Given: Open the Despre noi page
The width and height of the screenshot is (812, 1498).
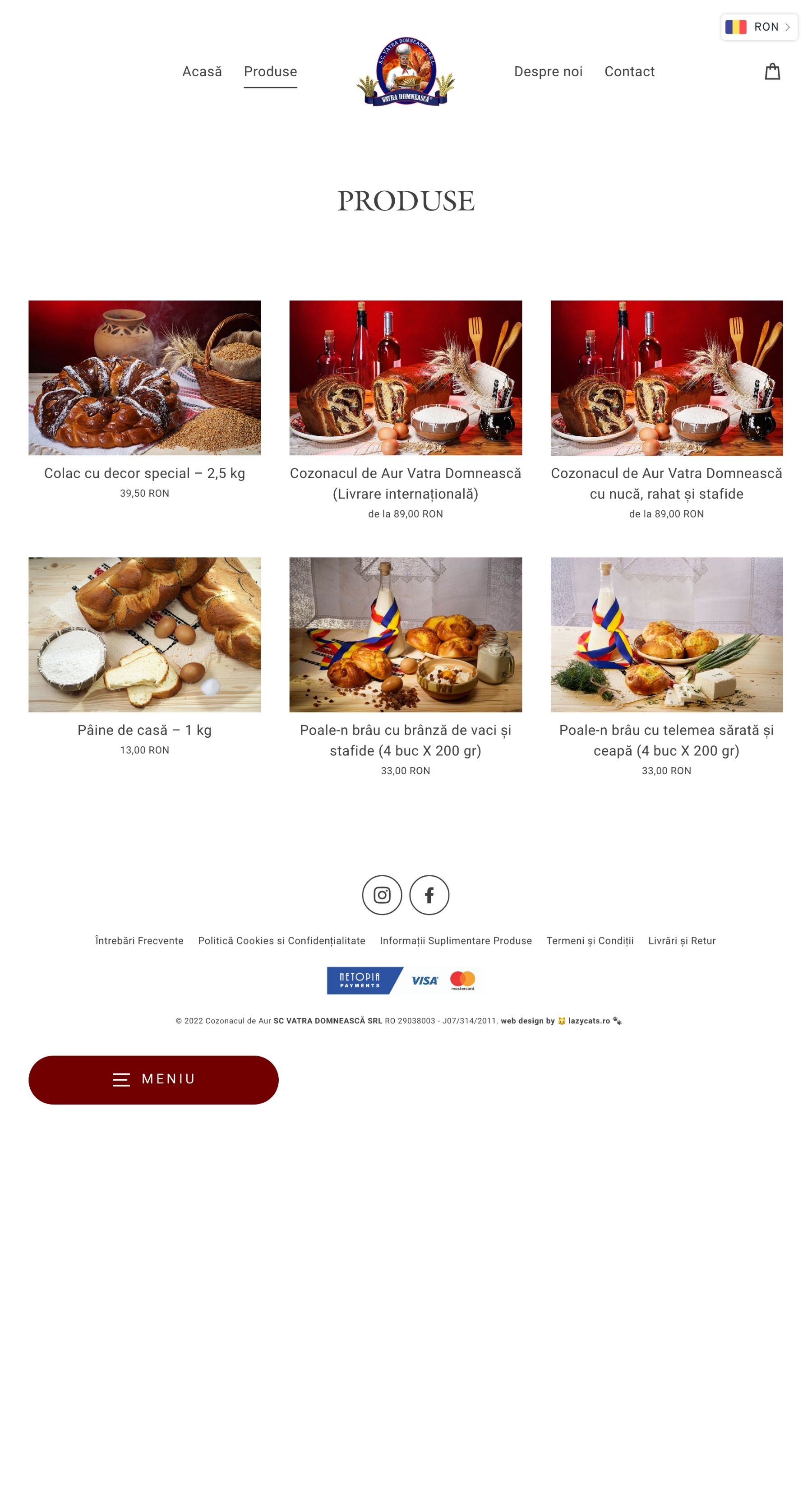Looking at the screenshot, I should click(548, 72).
